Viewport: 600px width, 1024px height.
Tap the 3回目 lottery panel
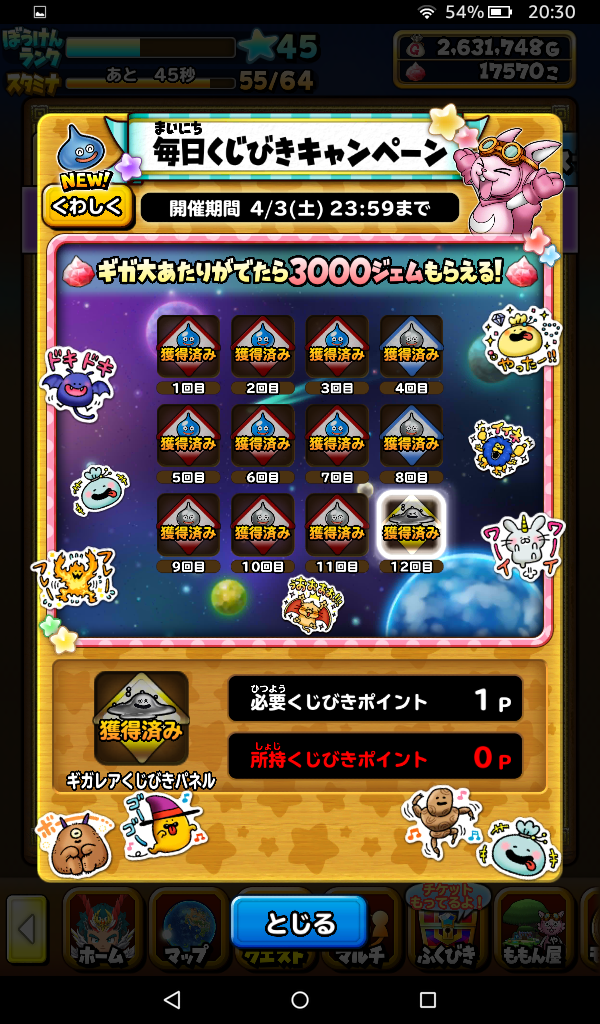pyautogui.click(x=337, y=346)
